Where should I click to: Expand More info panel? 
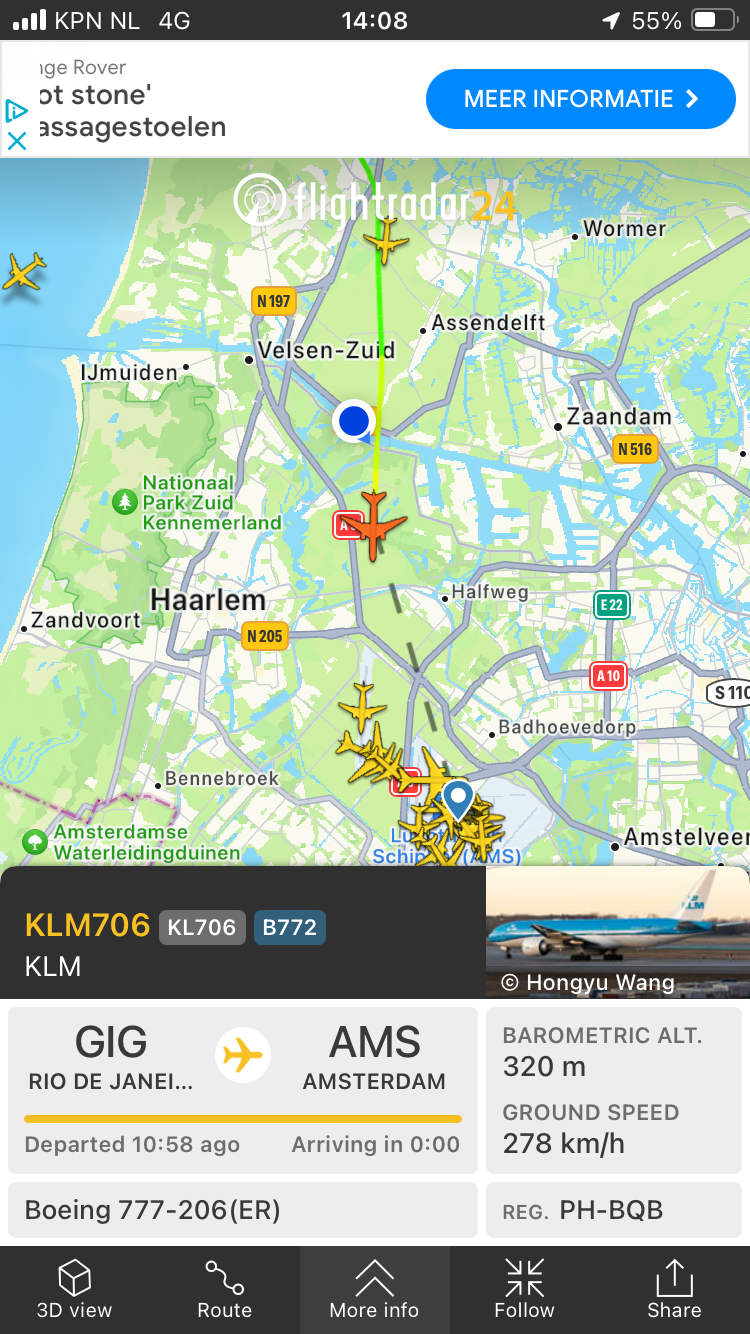pyautogui.click(x=374, y=1289)
